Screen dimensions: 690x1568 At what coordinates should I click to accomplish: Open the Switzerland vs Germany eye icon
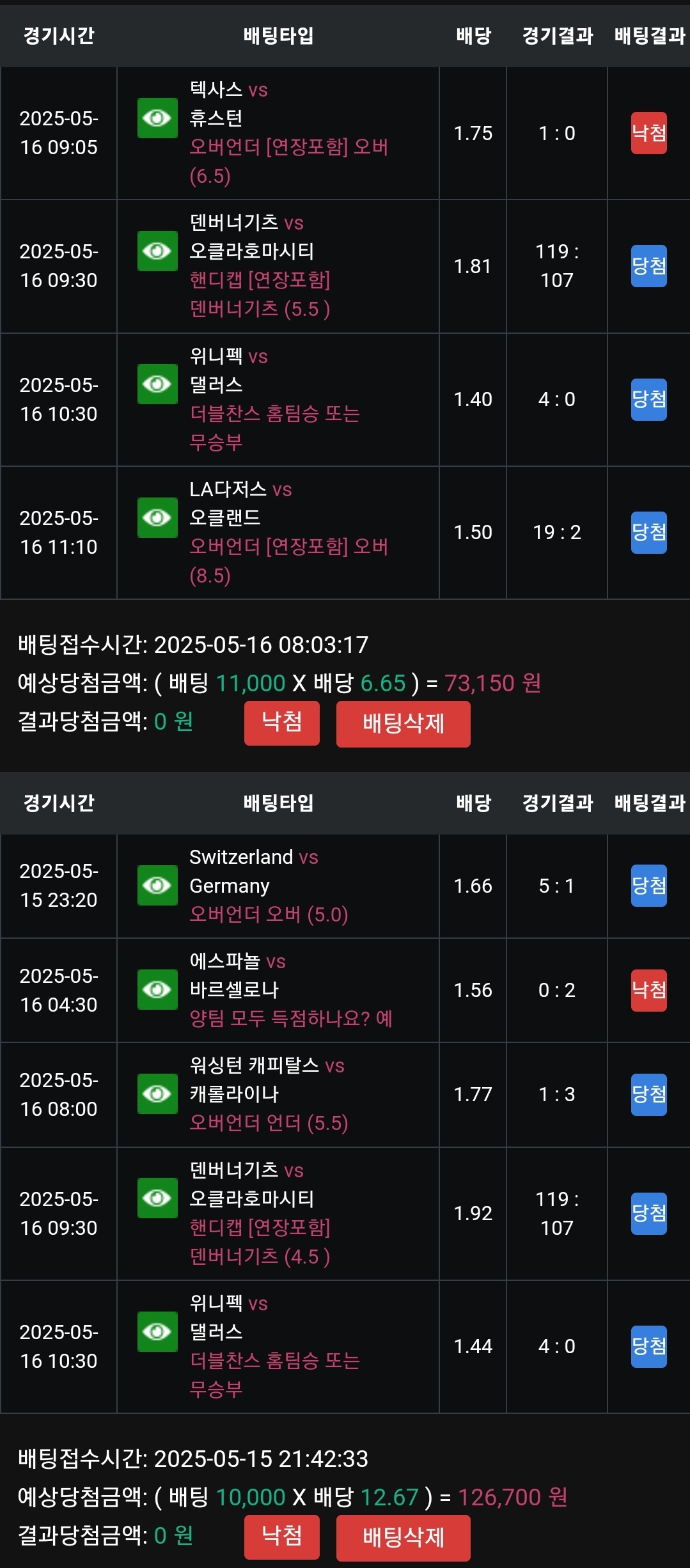point(157,886)
